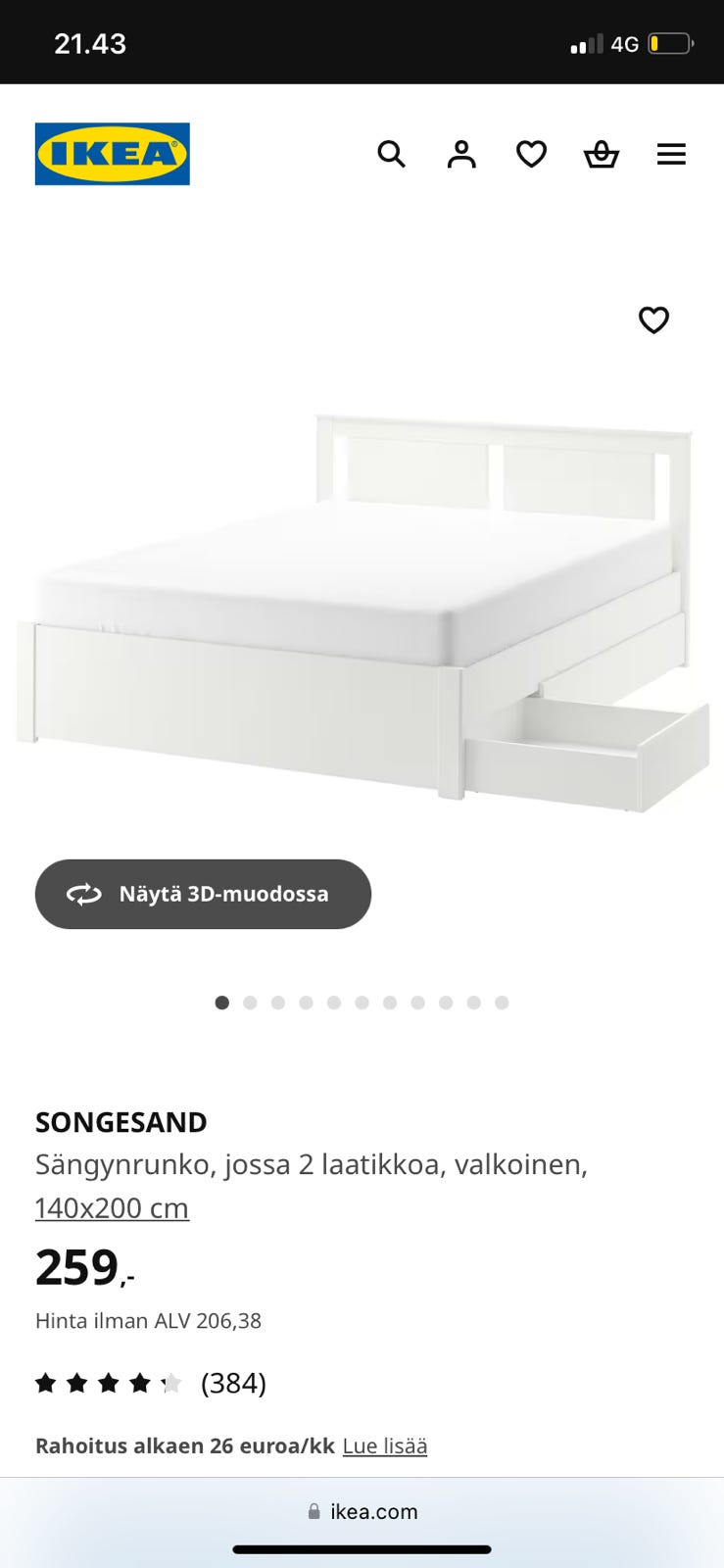Open the SONGESAND bed product image
The image size is (724, 1568).
pyautogui.click(x=362, y=608)
